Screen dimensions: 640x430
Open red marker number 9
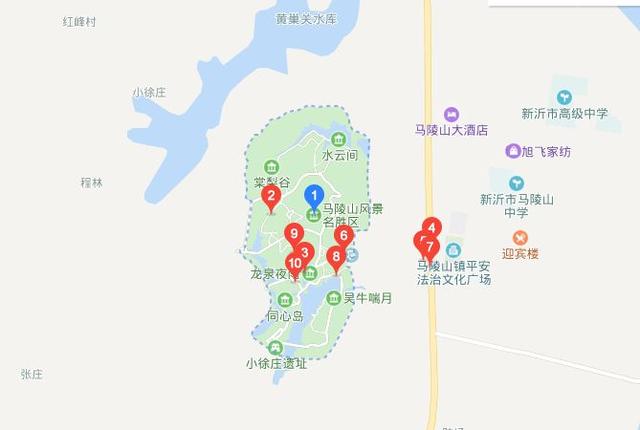293,234
